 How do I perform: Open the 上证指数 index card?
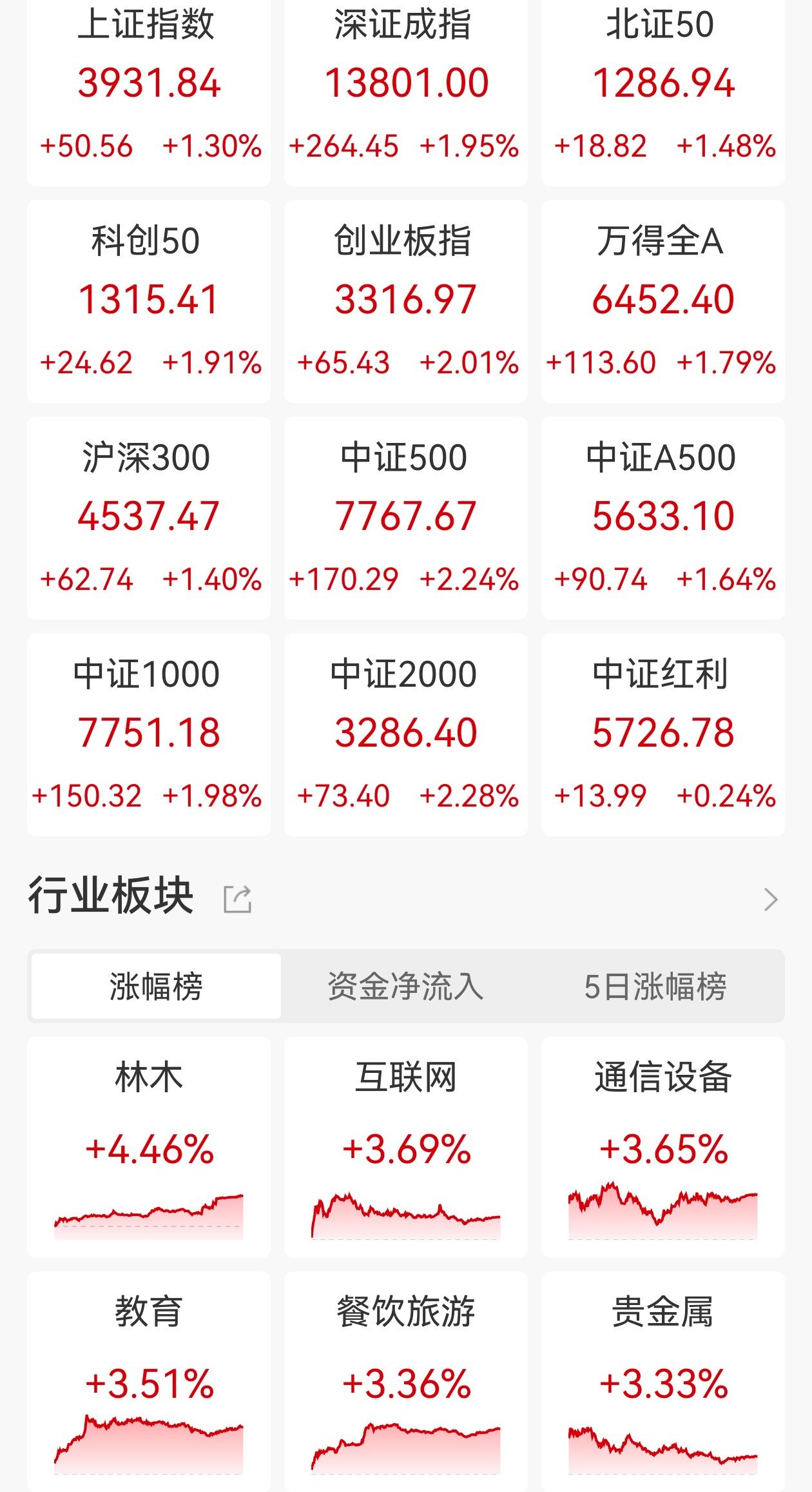(x=149, y=92)
